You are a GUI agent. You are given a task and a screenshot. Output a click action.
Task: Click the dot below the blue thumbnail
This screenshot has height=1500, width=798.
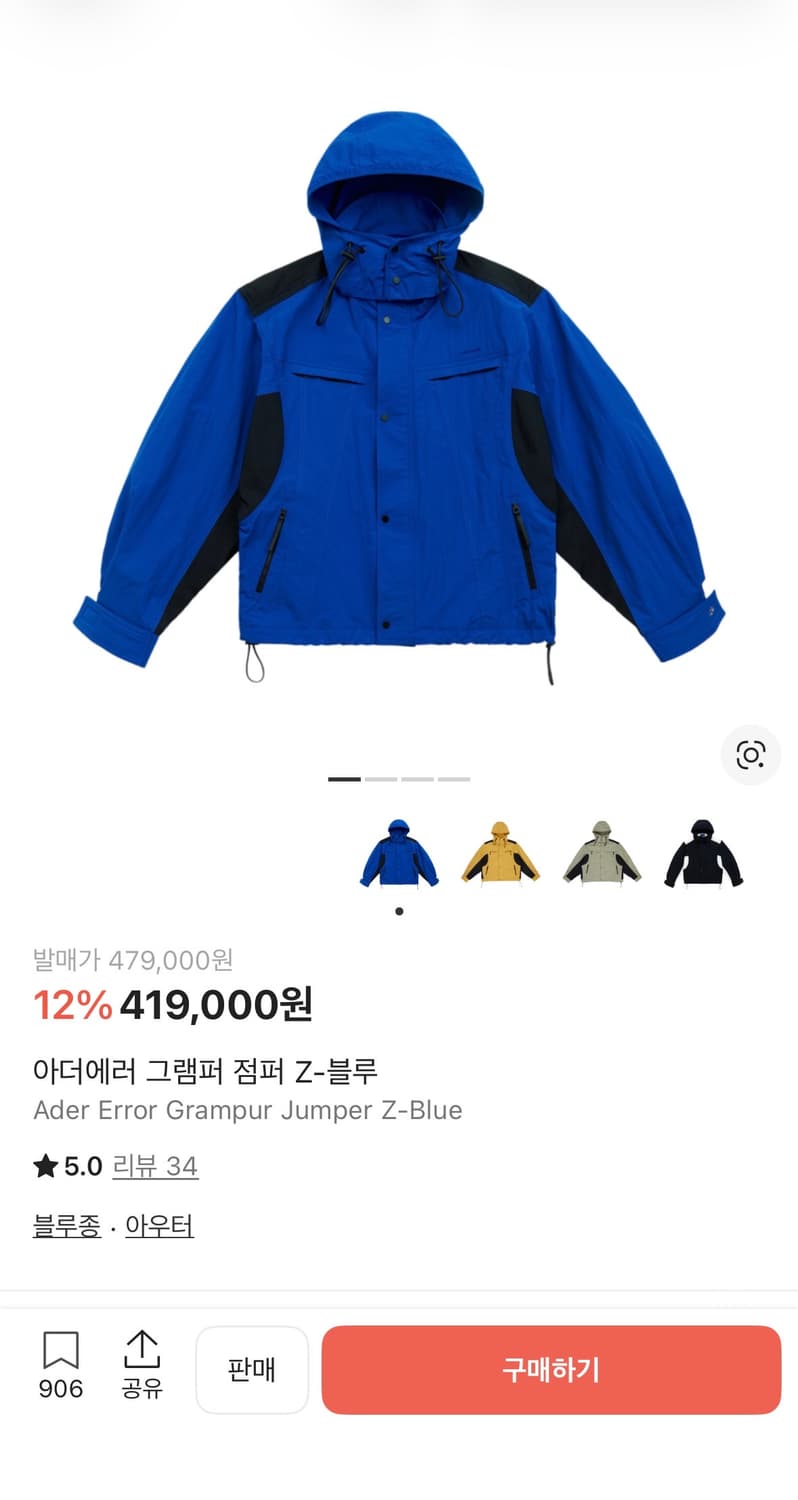[x=398, y=910]
